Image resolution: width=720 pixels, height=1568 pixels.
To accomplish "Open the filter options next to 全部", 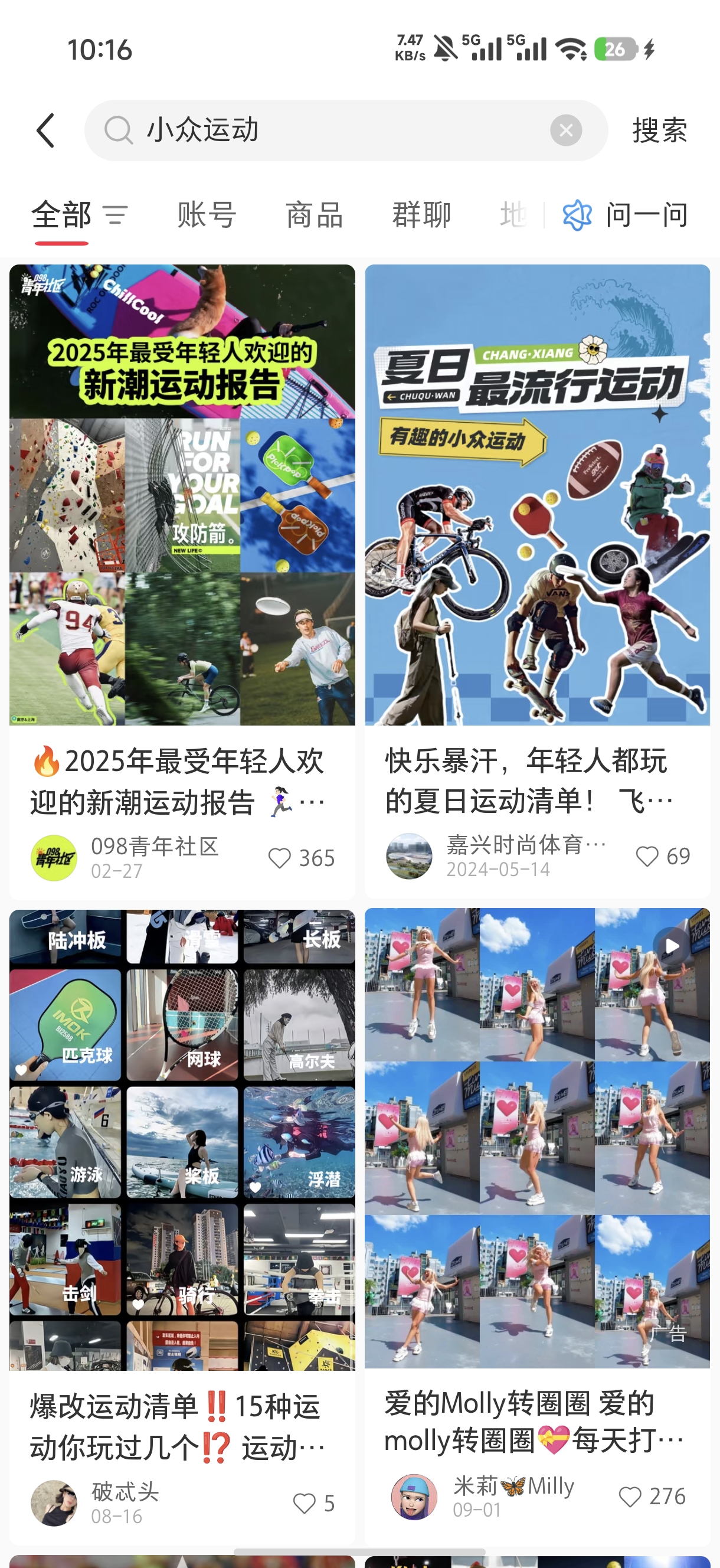I will point(115,215).
